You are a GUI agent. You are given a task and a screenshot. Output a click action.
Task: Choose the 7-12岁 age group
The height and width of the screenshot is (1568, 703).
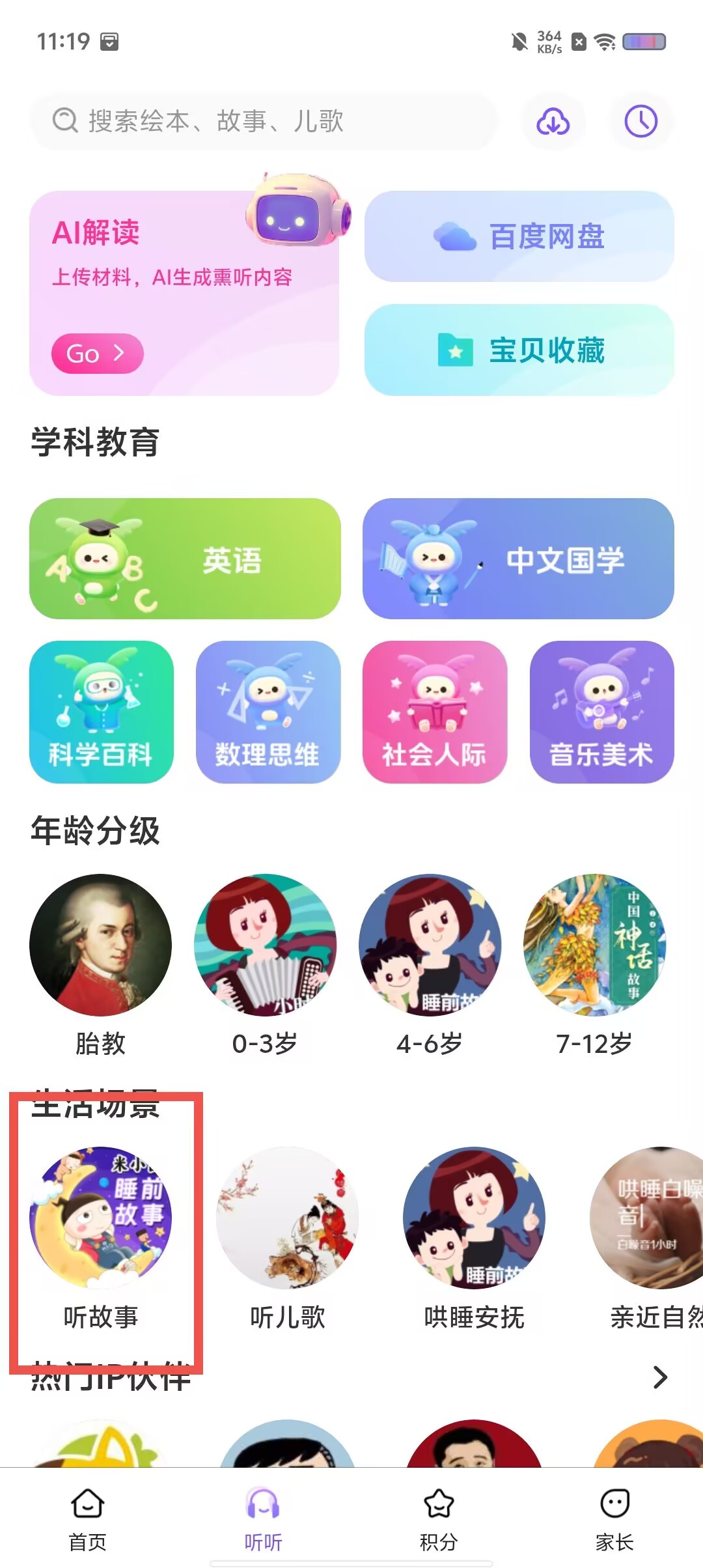tap(594, 965)
